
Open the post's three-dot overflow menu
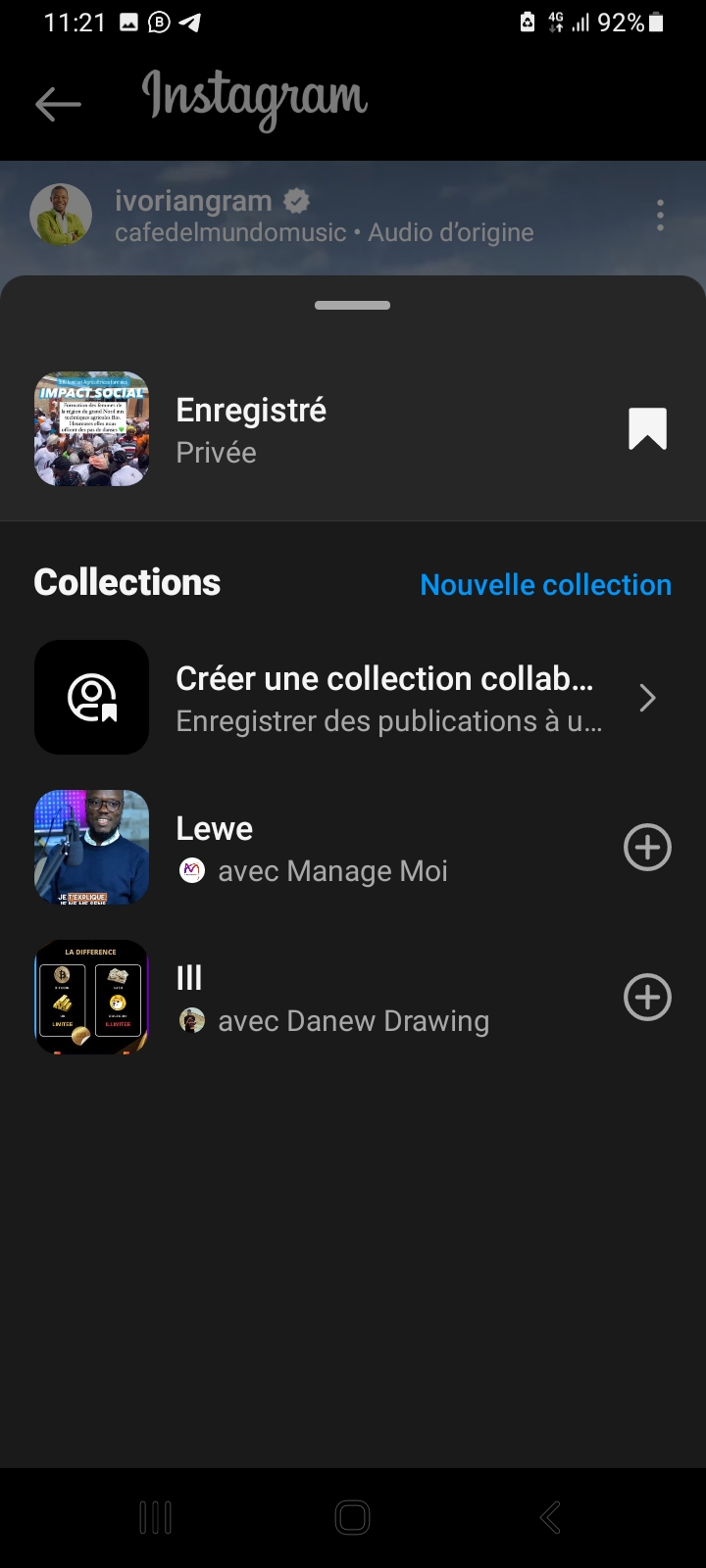[660, 216]
